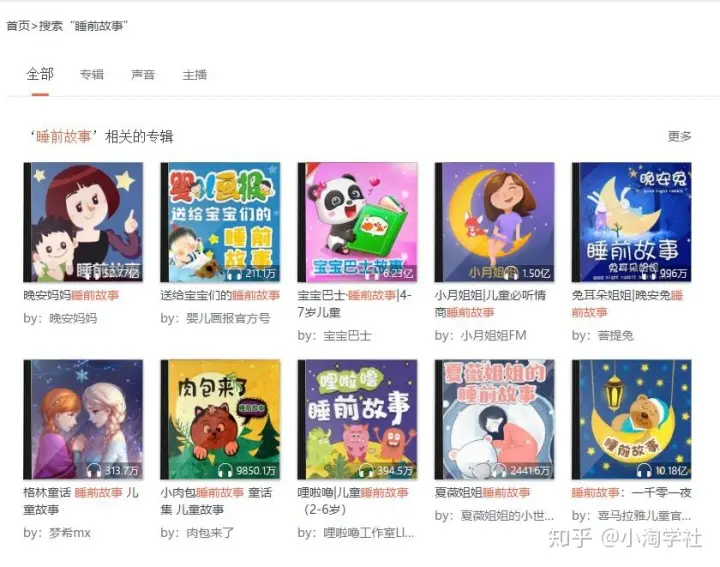Open the 夏薇姐姐睡前故事 album
Image resolution: width=720 pixels, height=567 pixels.
coord(495,420)
